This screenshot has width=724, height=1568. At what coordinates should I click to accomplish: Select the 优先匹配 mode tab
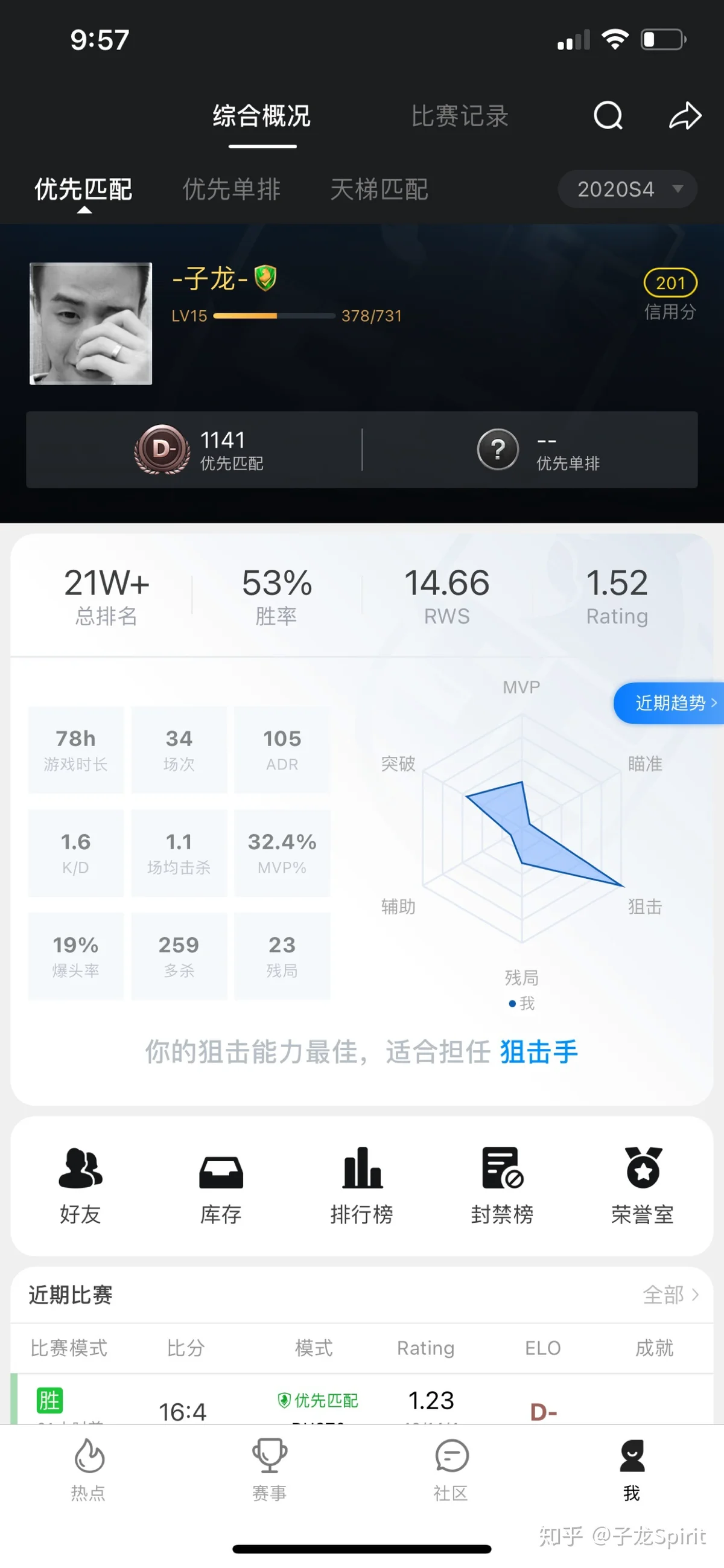(x=83, y=190)
